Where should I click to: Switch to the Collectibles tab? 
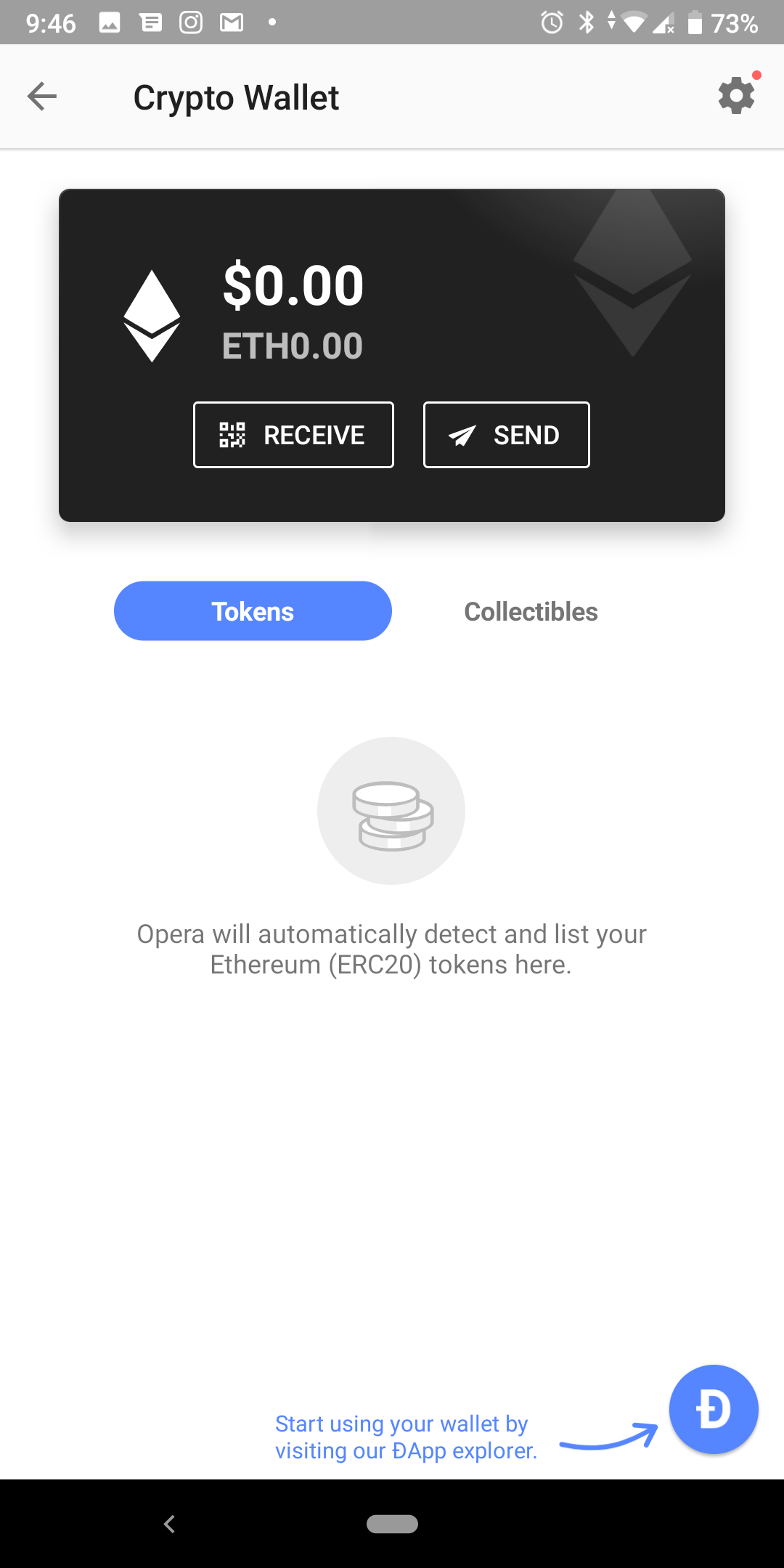point(531,611)
